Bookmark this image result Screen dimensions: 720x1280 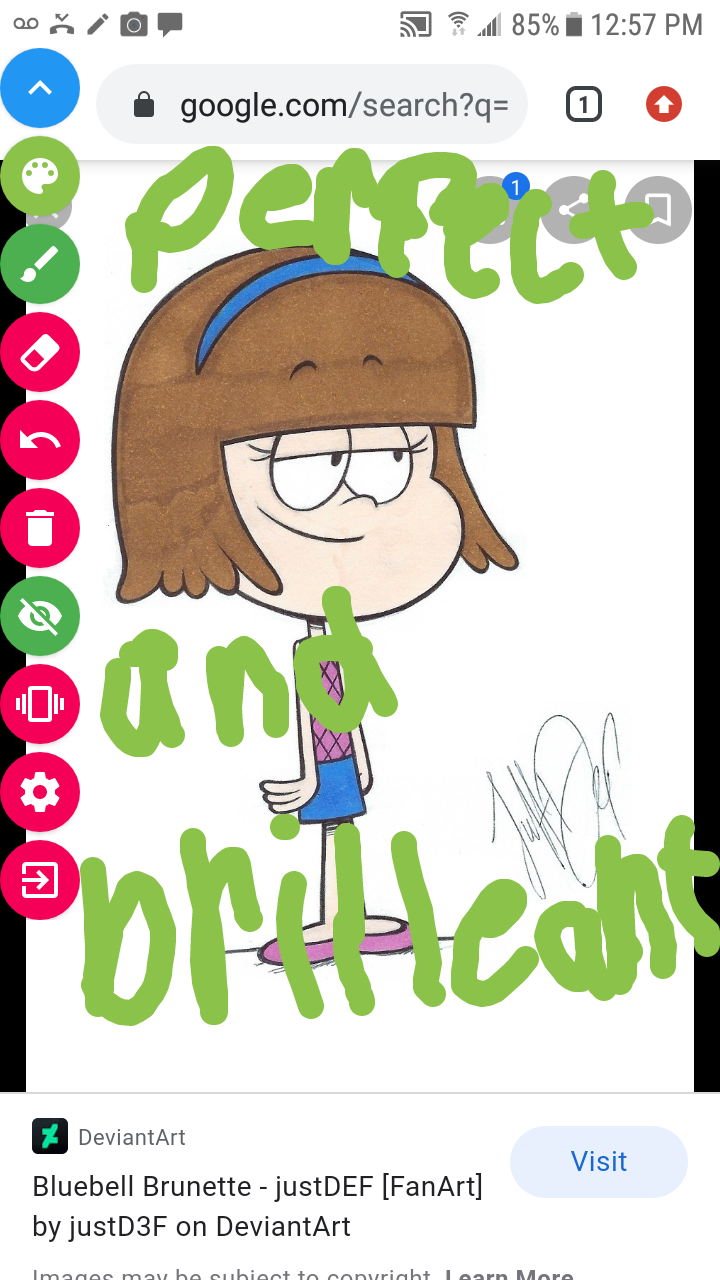pos(658,210)
